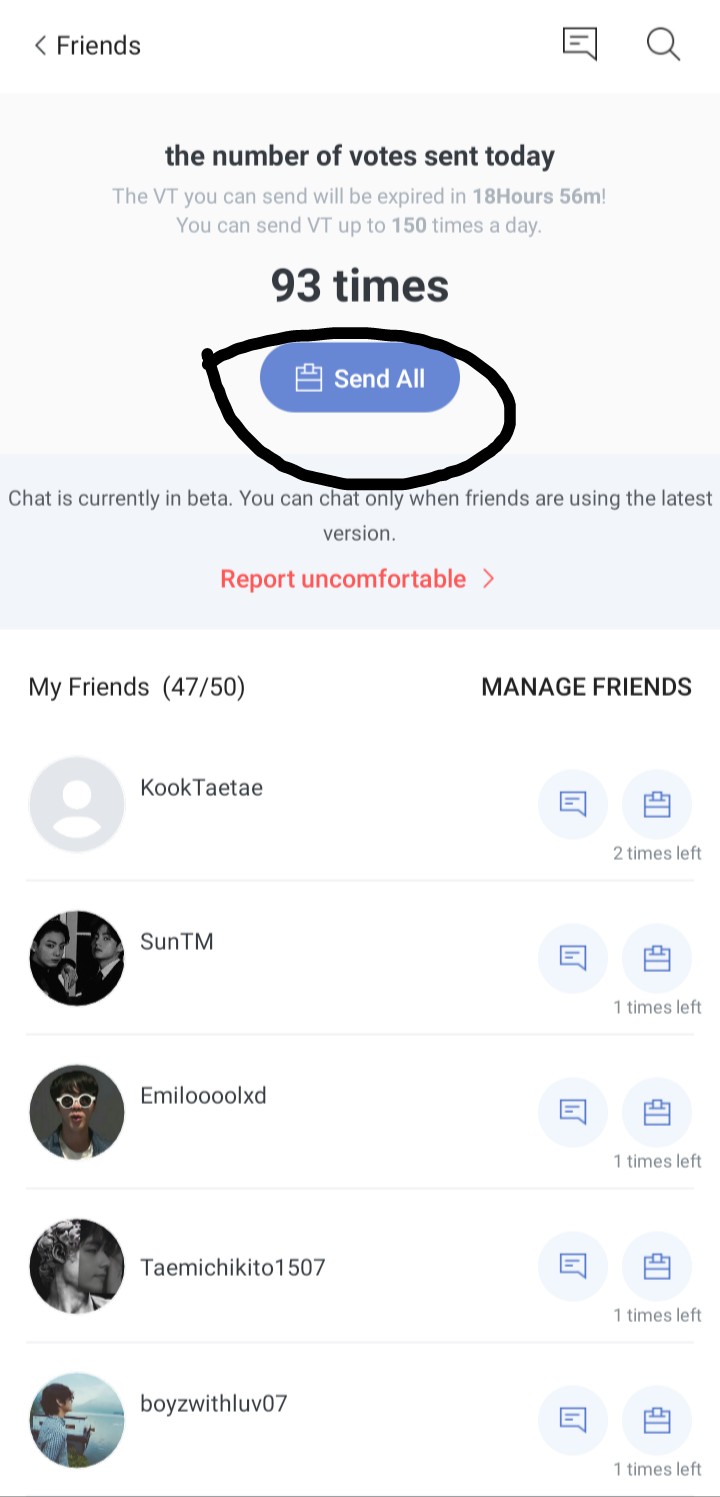
Task: Message Taemichikito1507
Action: pyautogui.click(x=572, y=1266)
